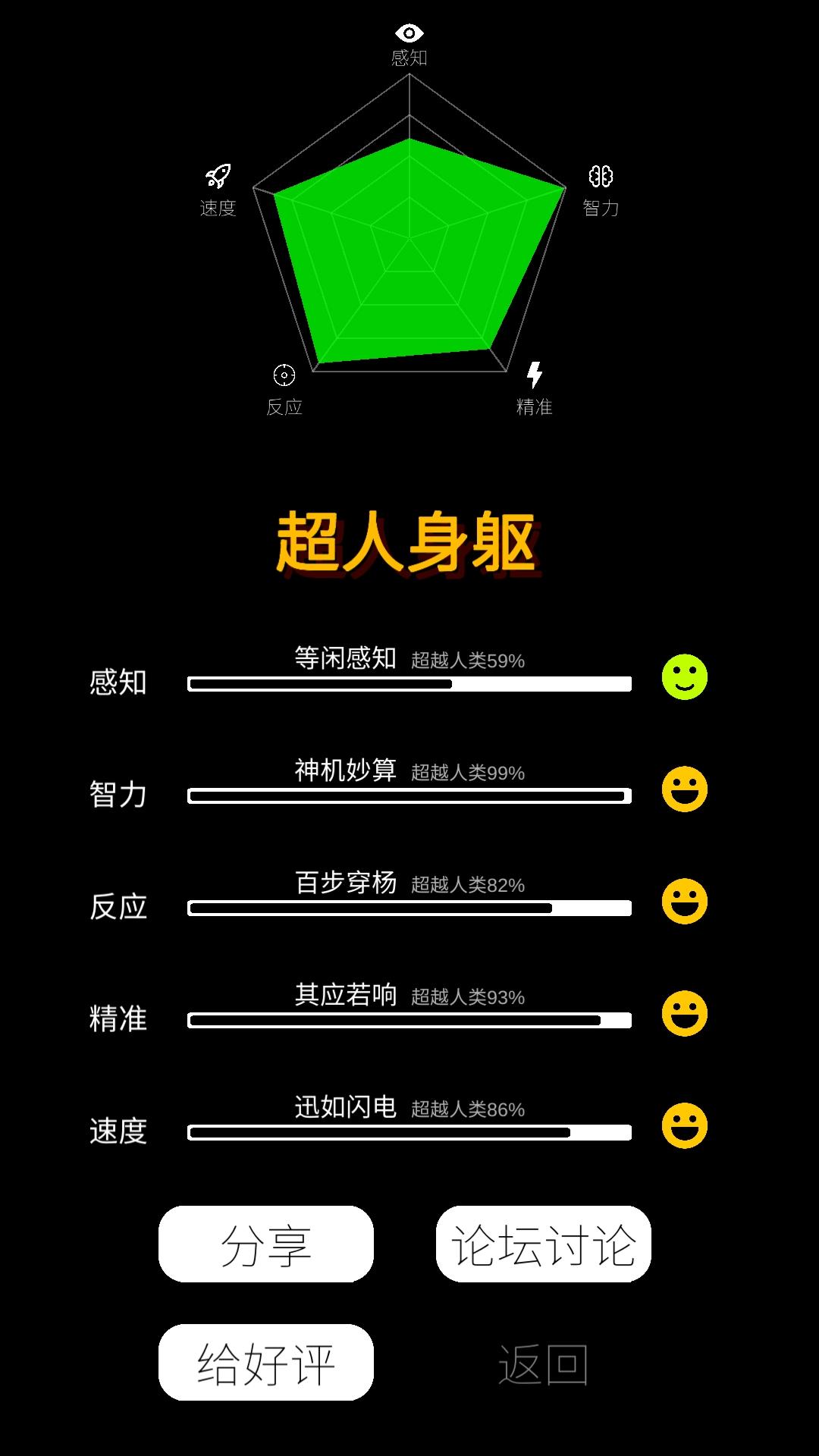
Task: Select the brain icon next to 智力
Action: pos(601,176)
